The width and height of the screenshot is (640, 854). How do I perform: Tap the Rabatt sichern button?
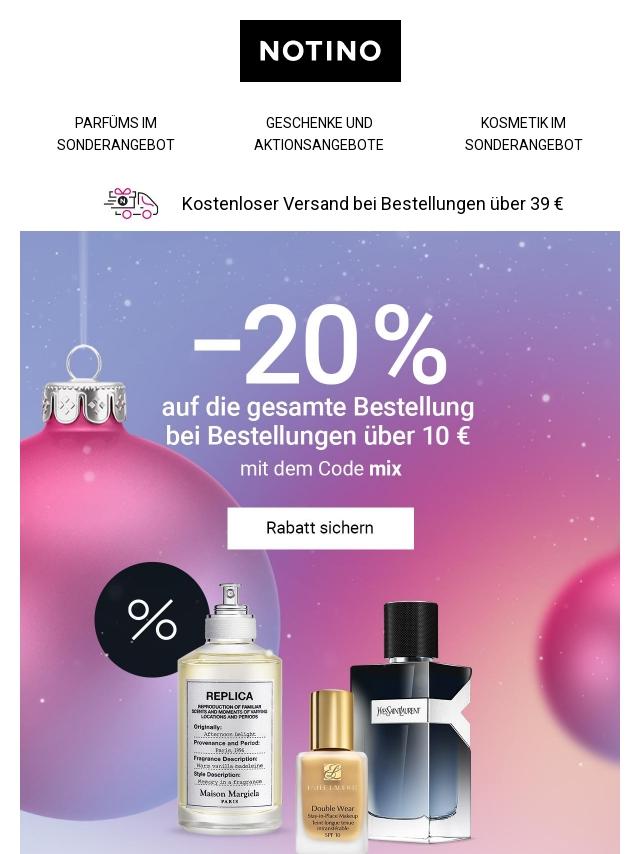coord(320,528)
